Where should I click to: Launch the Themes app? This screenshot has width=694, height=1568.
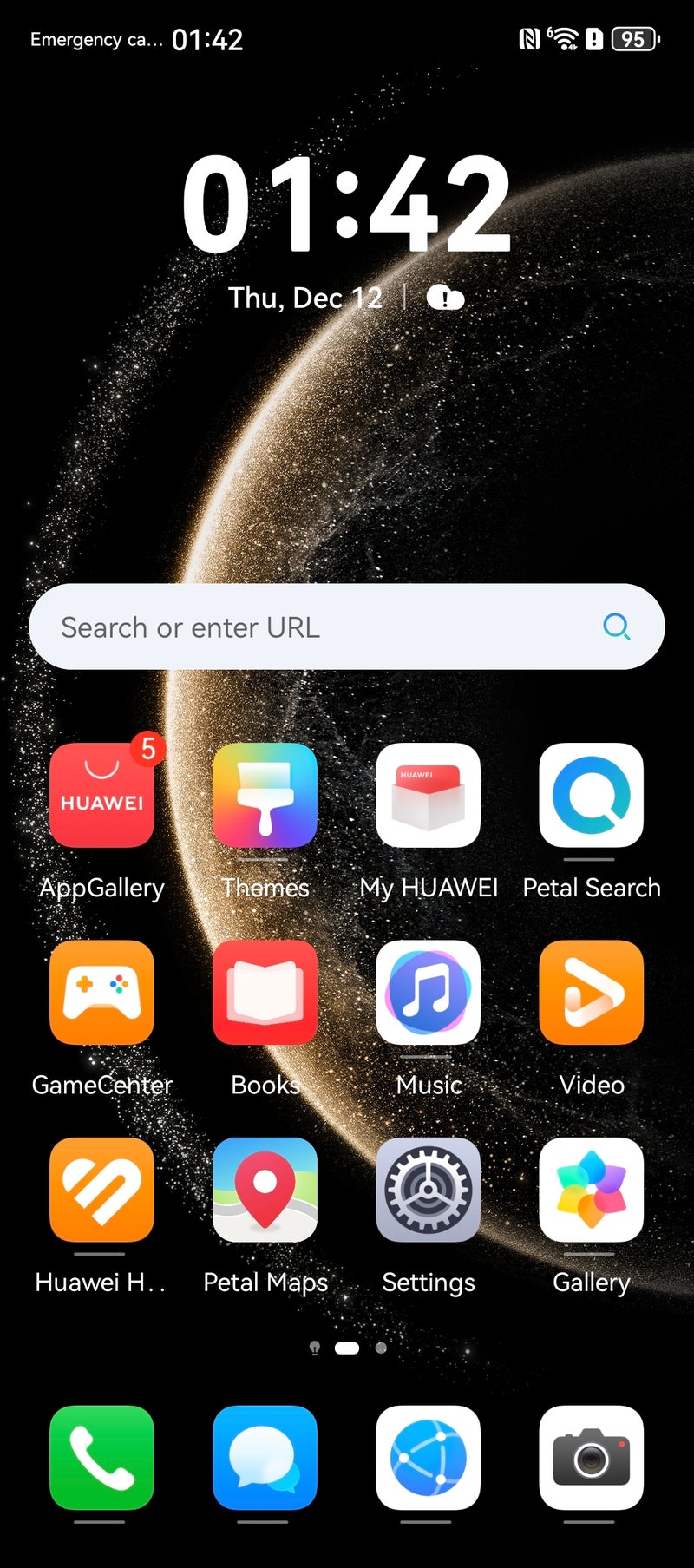(265, 796)
